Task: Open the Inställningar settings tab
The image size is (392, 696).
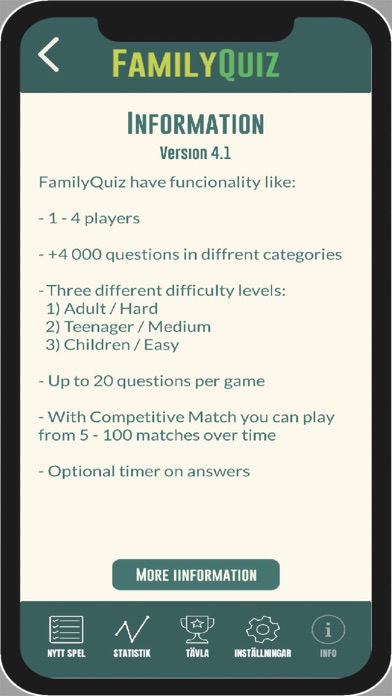Action: click(x=263, y=636)
